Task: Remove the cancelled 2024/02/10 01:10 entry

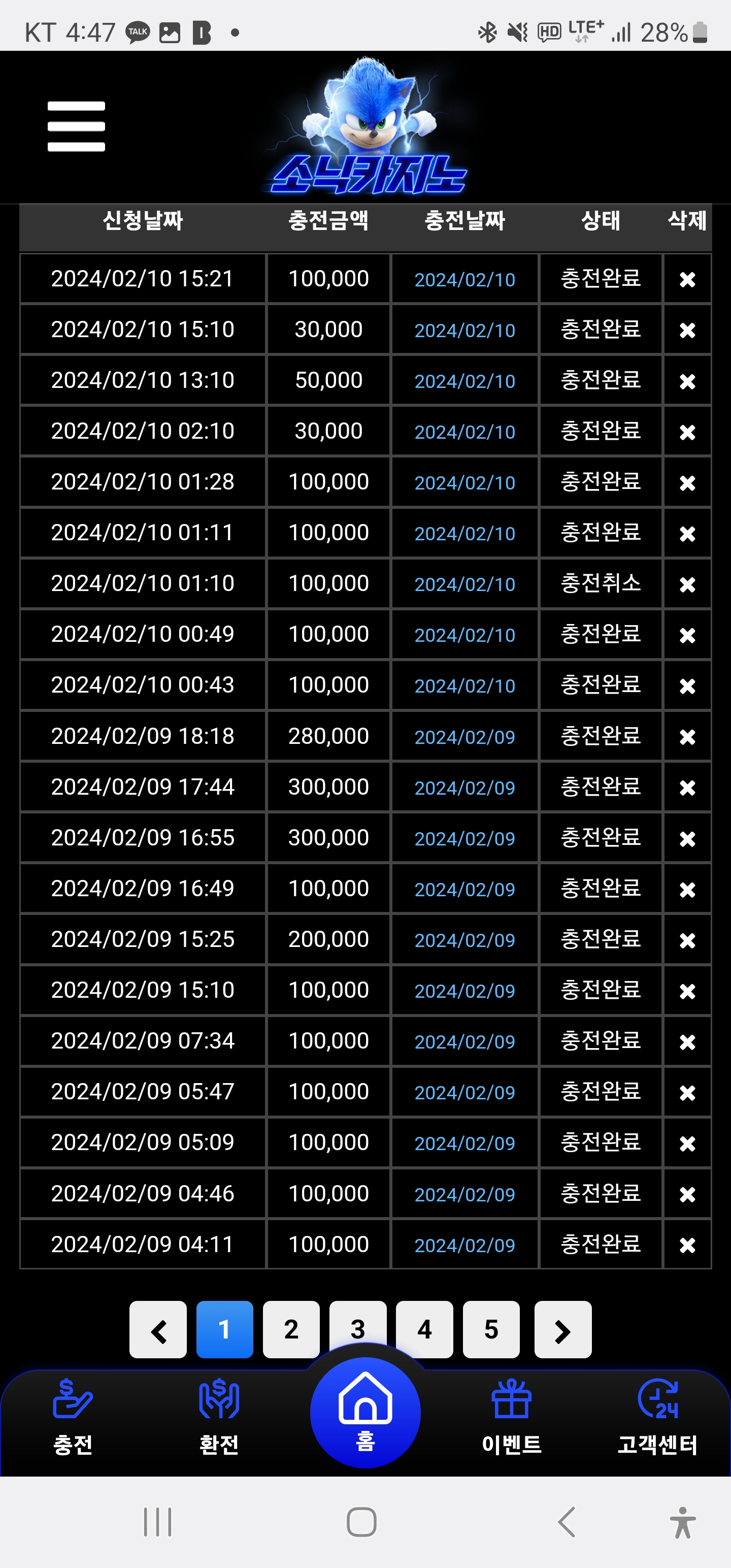Action: point(687,584)
